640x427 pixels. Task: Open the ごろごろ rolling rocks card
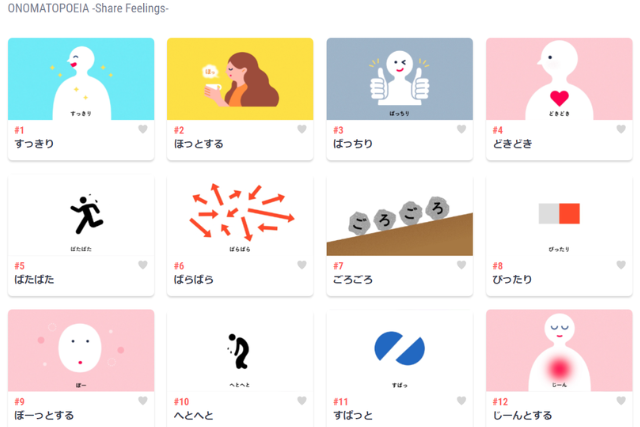399,216
